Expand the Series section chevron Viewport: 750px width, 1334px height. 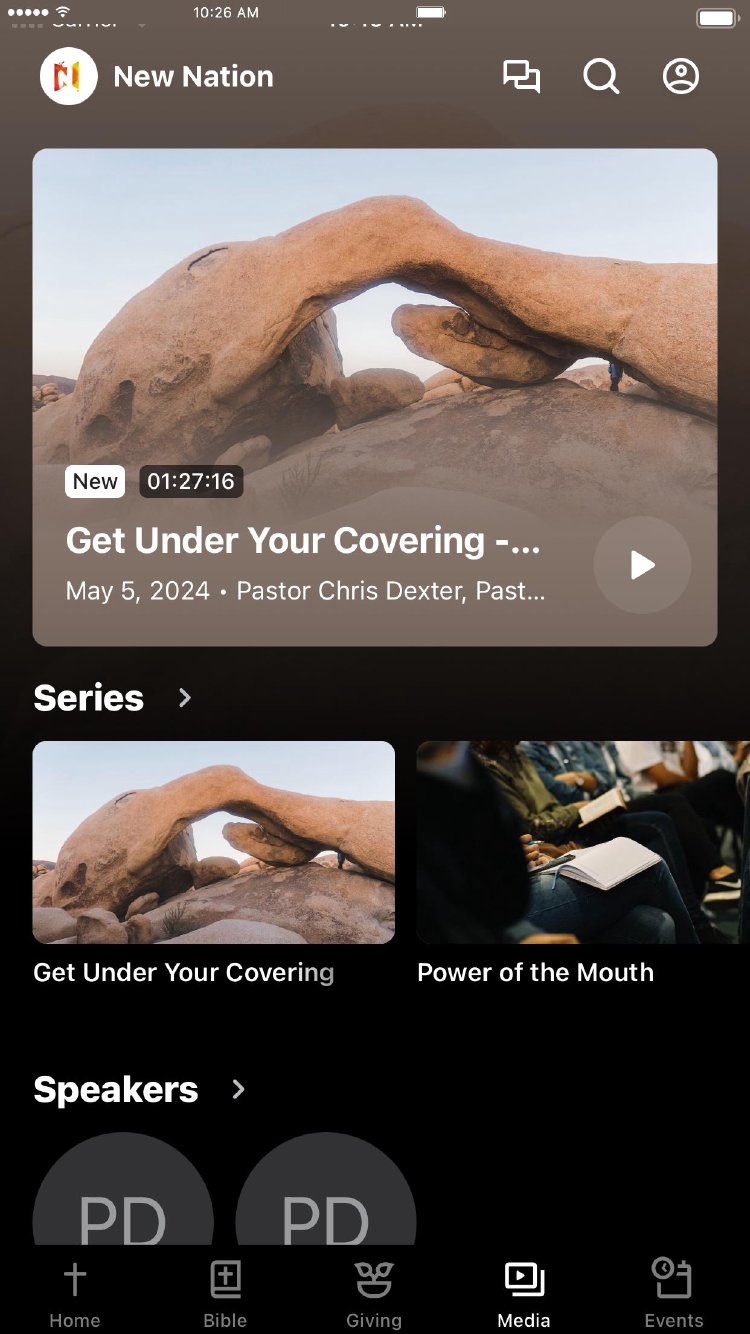(x=185, y=698)
